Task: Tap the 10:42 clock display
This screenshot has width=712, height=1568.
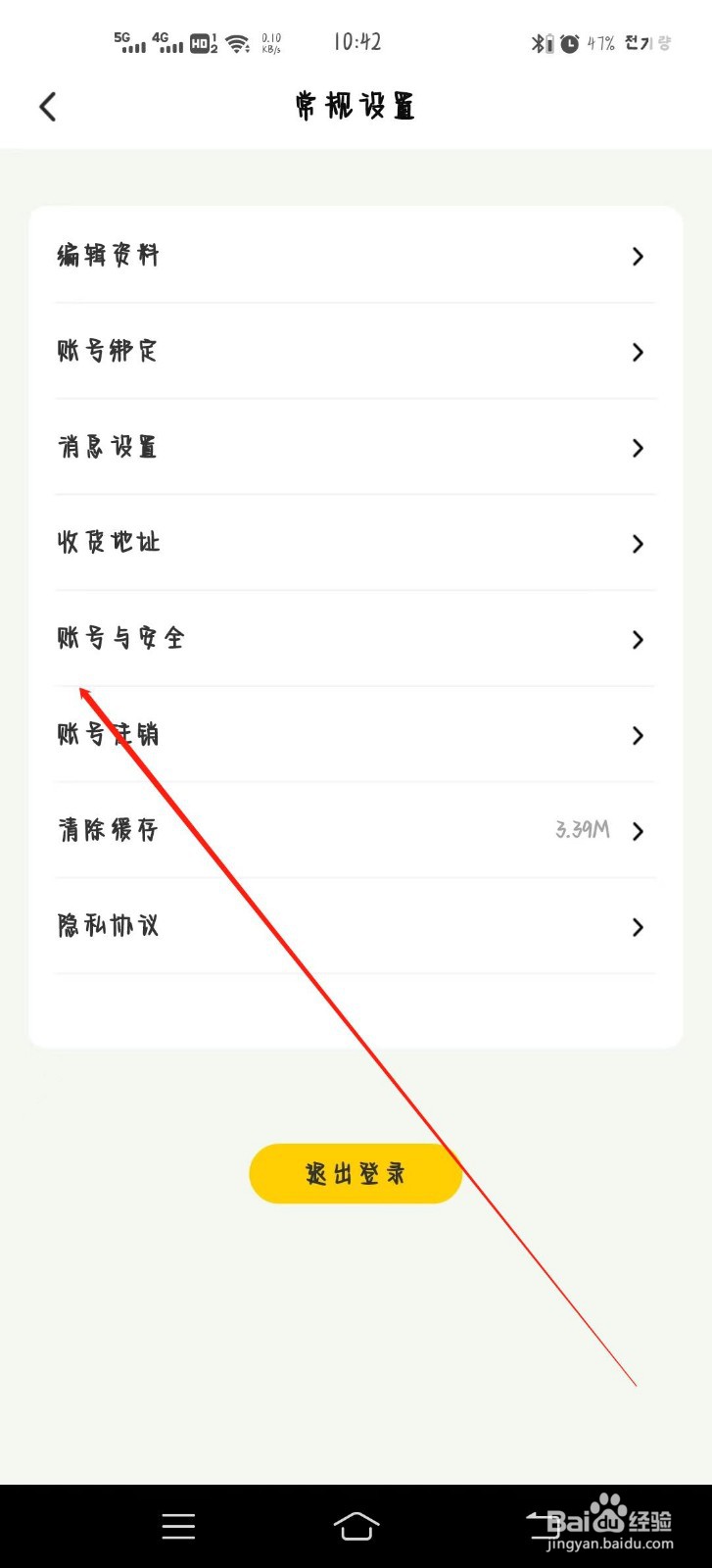Action: 356,43
